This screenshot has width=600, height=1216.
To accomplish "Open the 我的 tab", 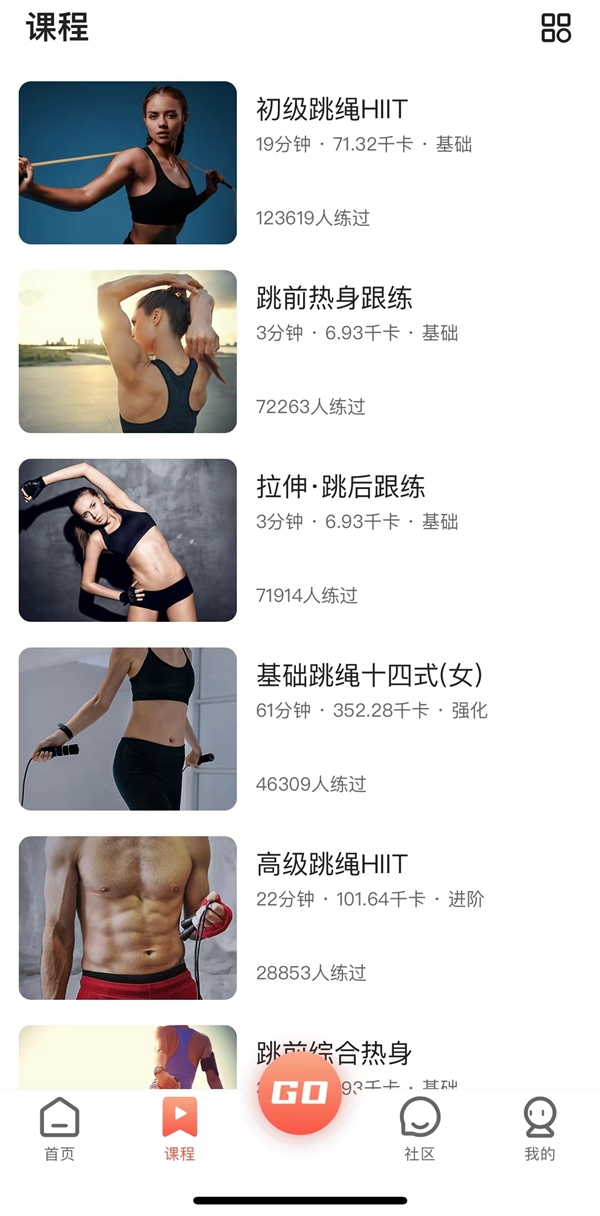I will 540,1130.
